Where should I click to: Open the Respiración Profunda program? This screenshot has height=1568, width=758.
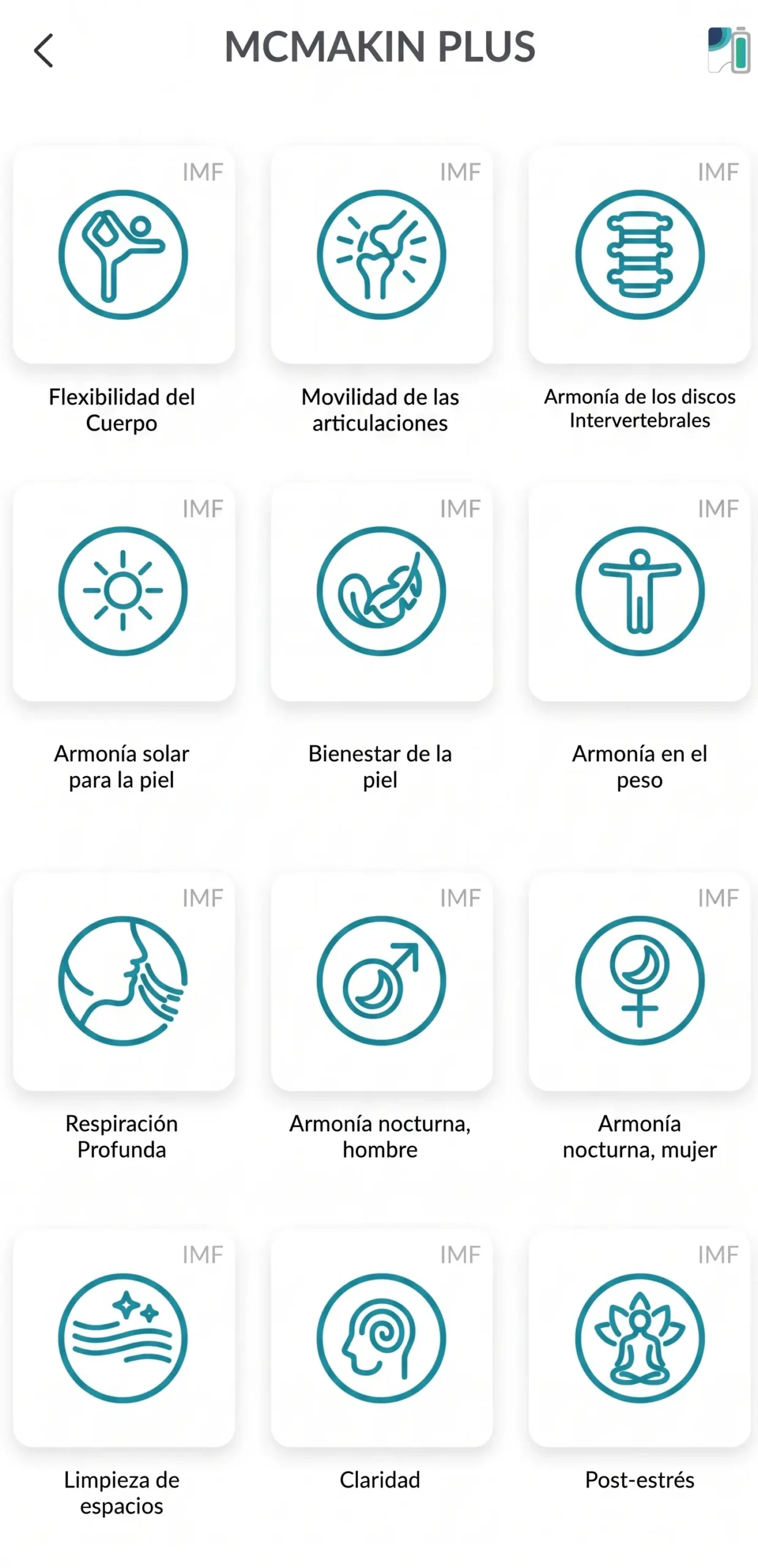124,981
